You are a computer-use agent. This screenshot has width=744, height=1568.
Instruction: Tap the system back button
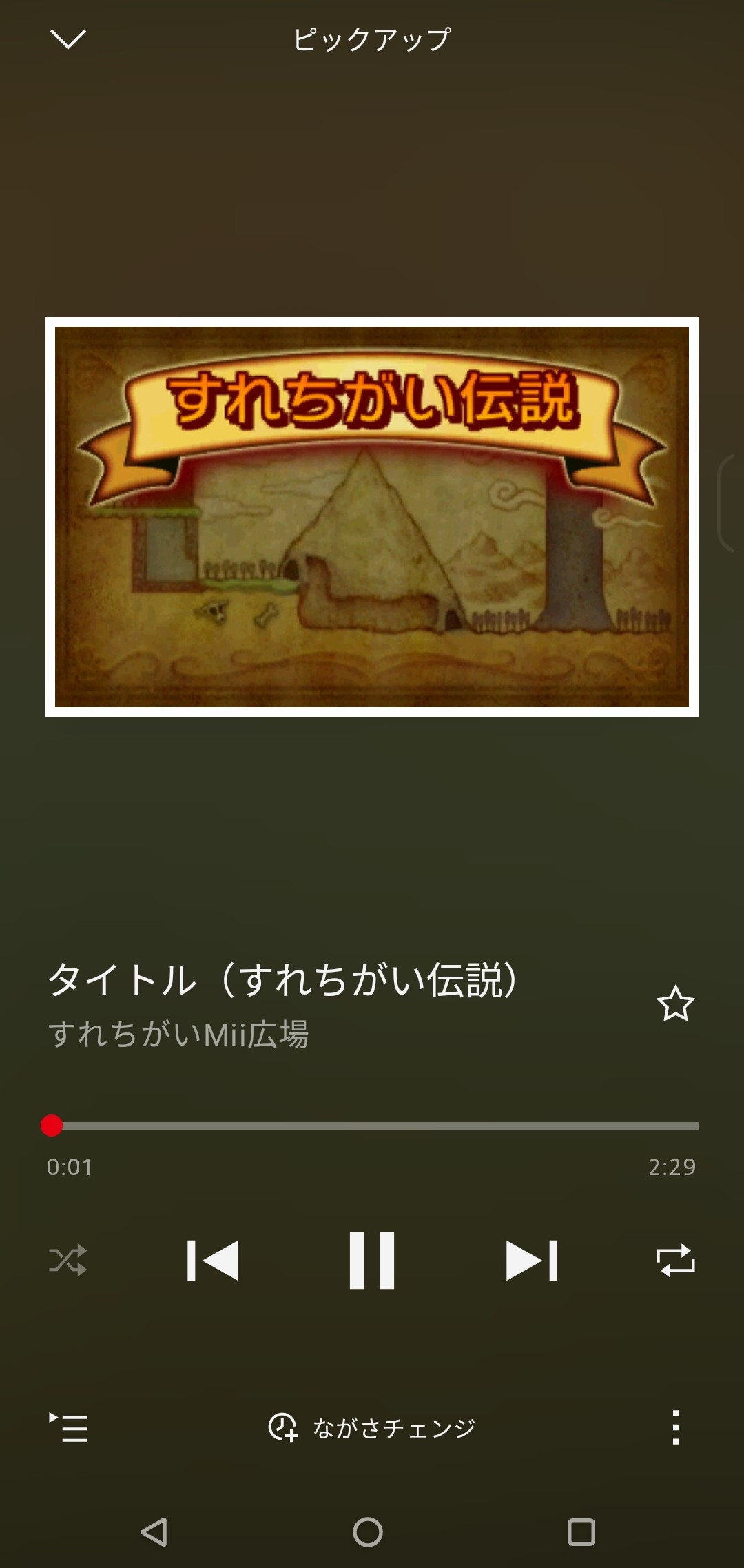point(154,1532)
